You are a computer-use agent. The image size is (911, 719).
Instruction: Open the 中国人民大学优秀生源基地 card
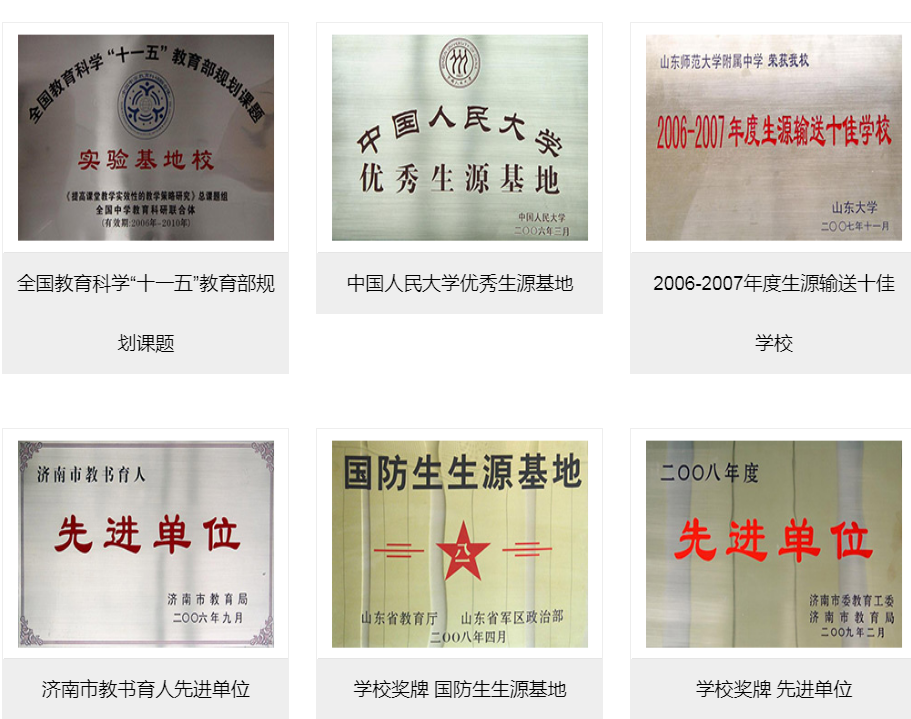[x=459, y=138]
